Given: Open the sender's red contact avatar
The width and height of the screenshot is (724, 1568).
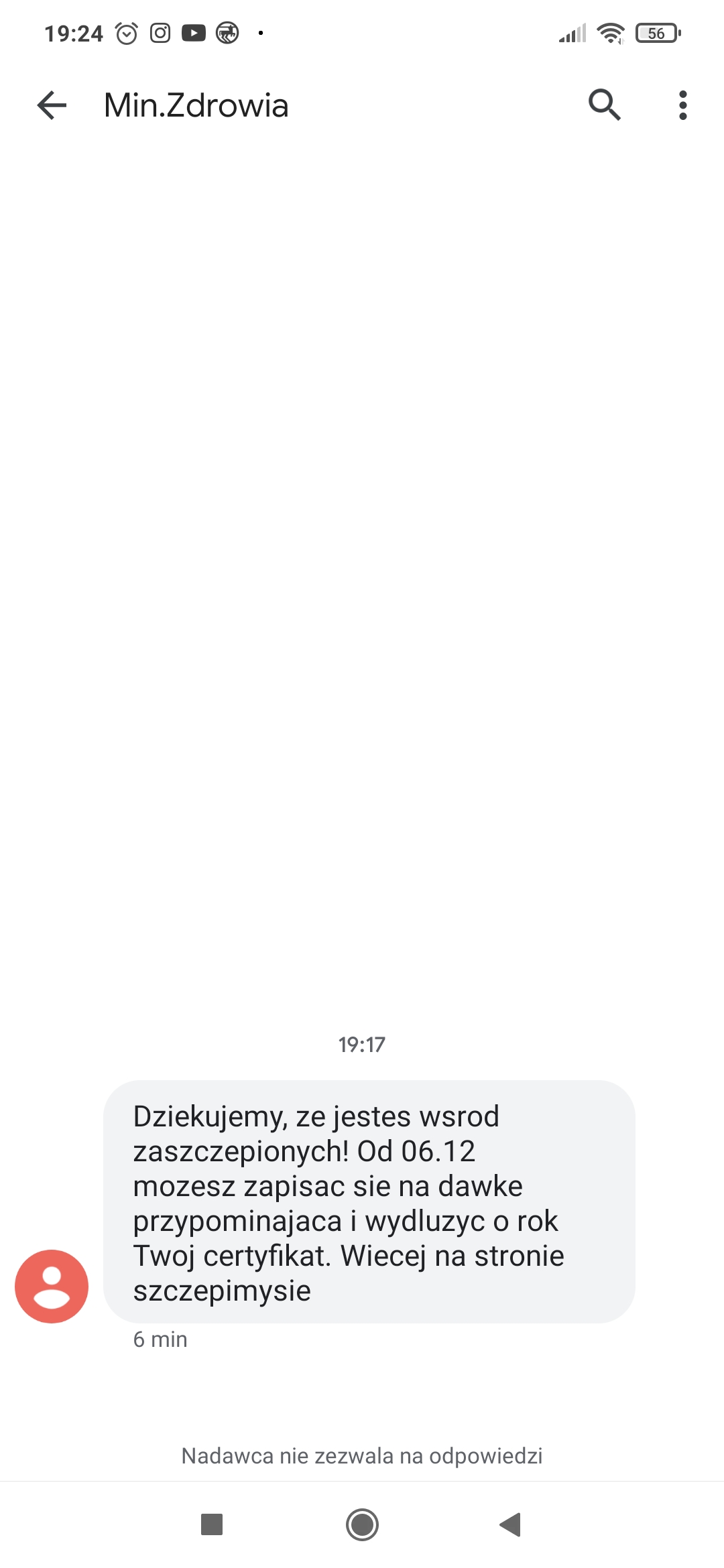Looking at the screenshot, I should 52,1286.
